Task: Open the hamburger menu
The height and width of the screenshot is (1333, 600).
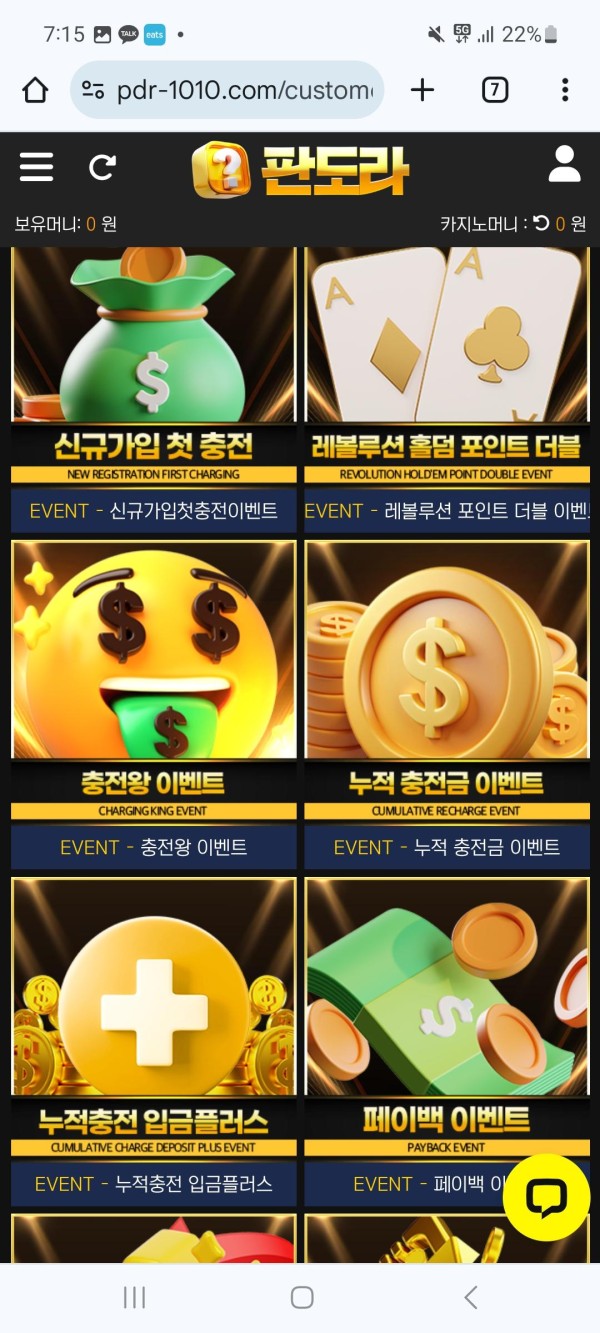Action: point(36,166)
